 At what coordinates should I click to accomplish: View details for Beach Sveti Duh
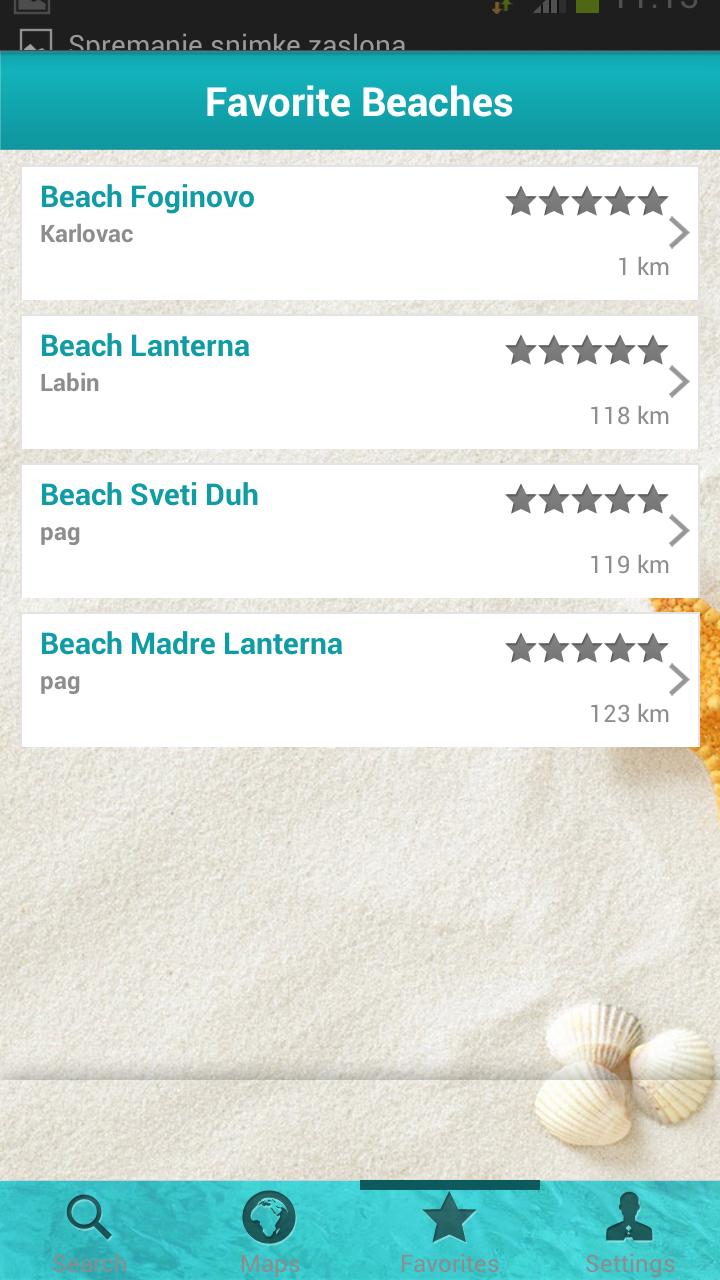tap(360, 531)
